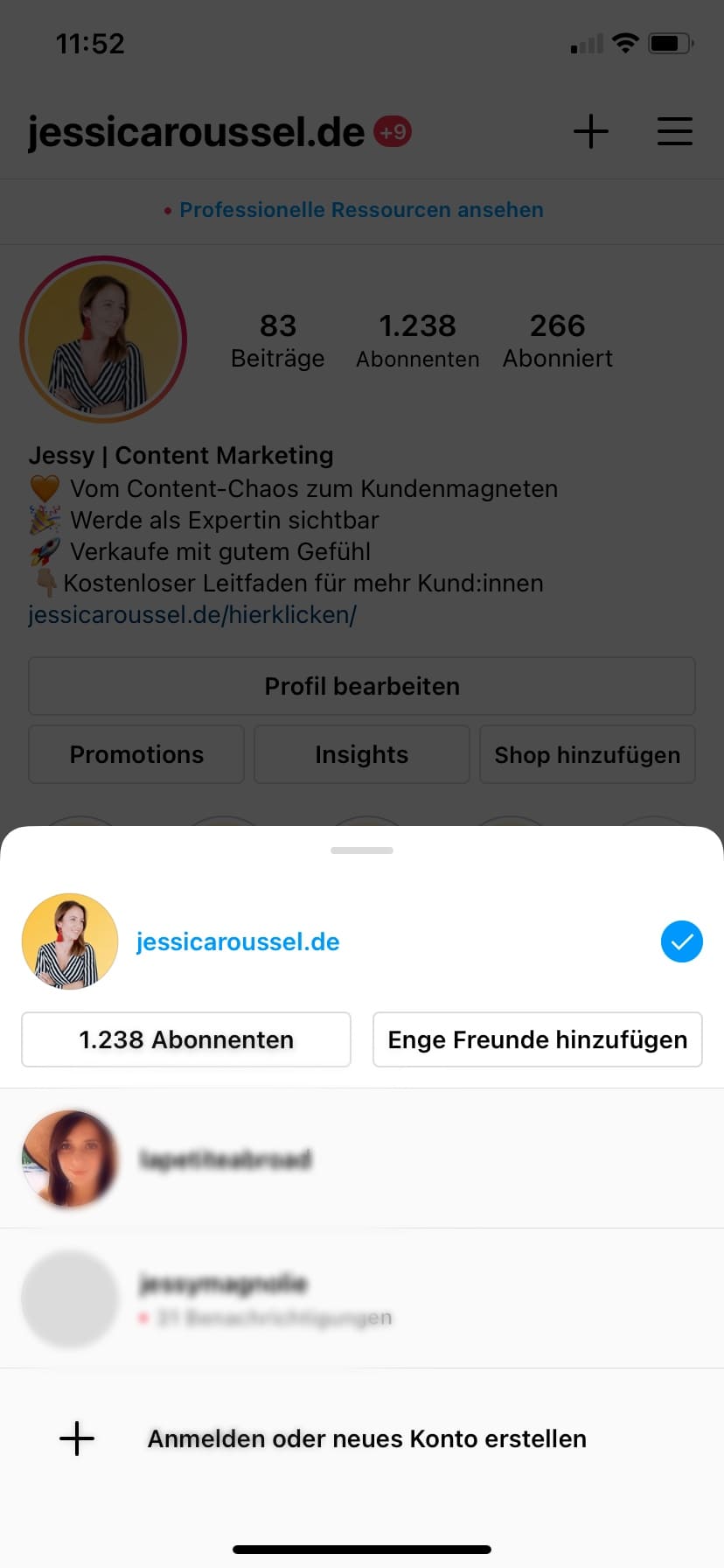Open the Promotions section

(x=136, y=754)
